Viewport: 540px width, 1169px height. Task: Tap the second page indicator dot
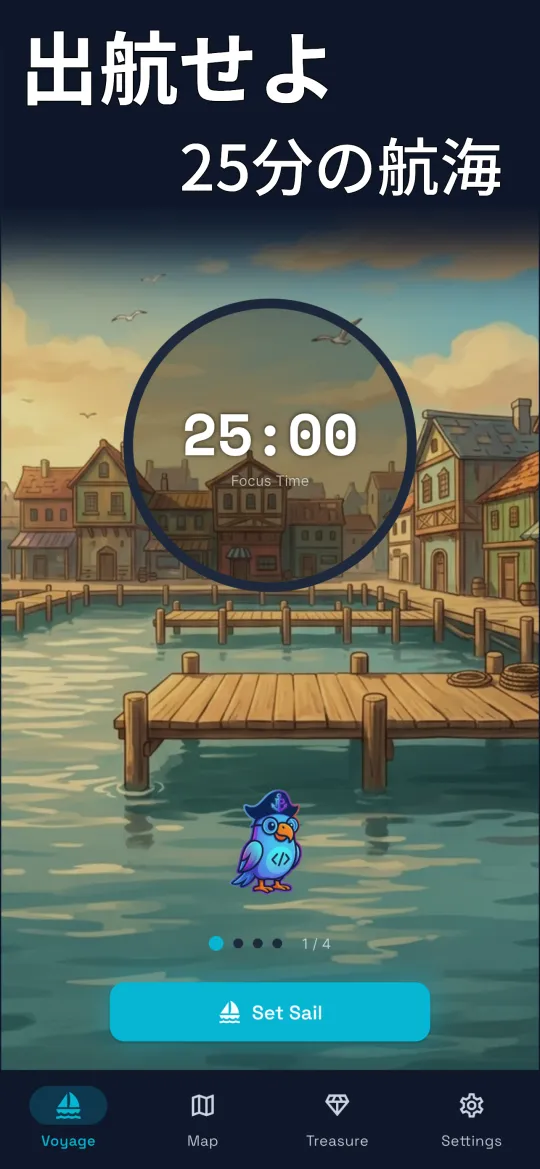238,943
